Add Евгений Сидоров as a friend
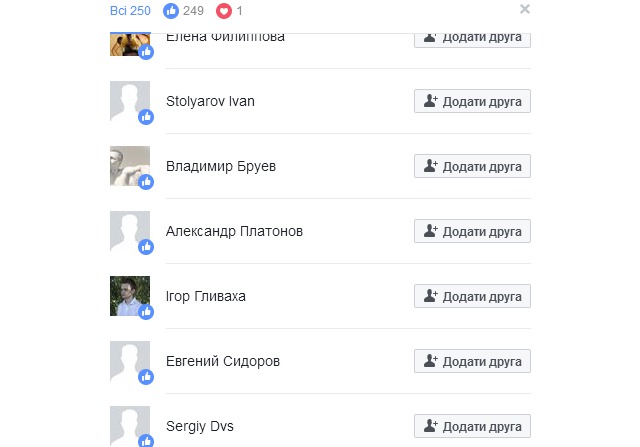Image resolution: width=640 pixels, height=447 pixels. (x=472, y=362)
